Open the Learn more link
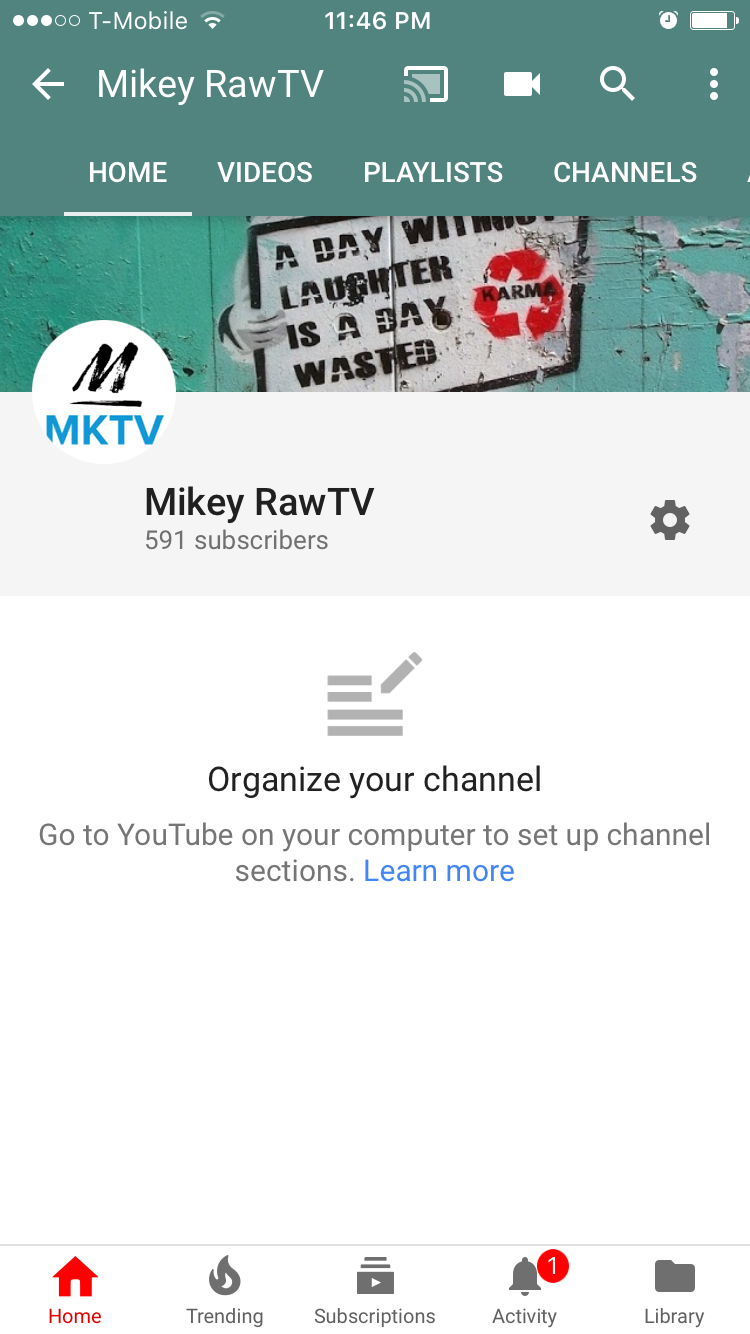 point(439,871)
